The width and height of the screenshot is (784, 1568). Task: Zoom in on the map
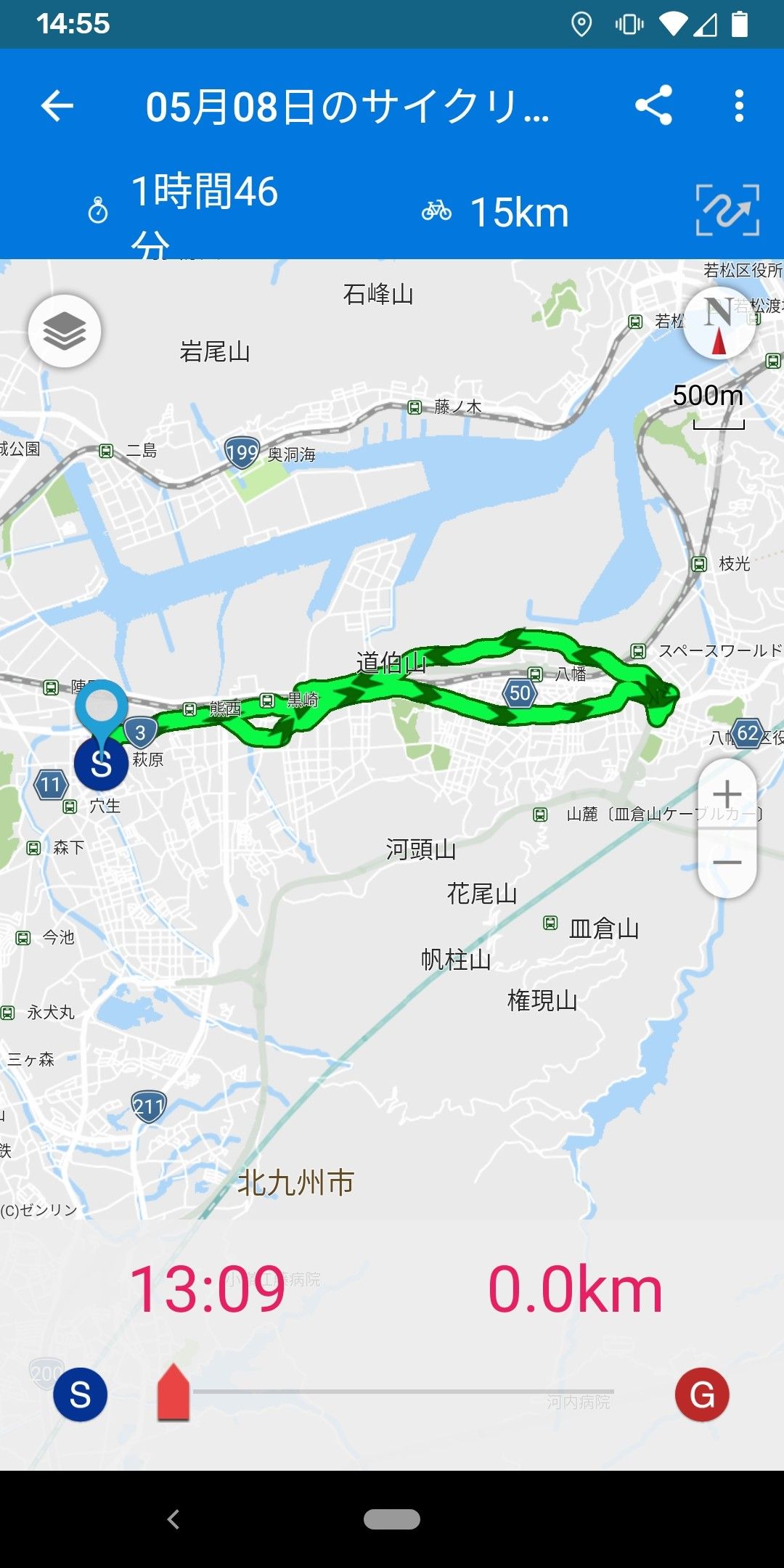(727, 794)
